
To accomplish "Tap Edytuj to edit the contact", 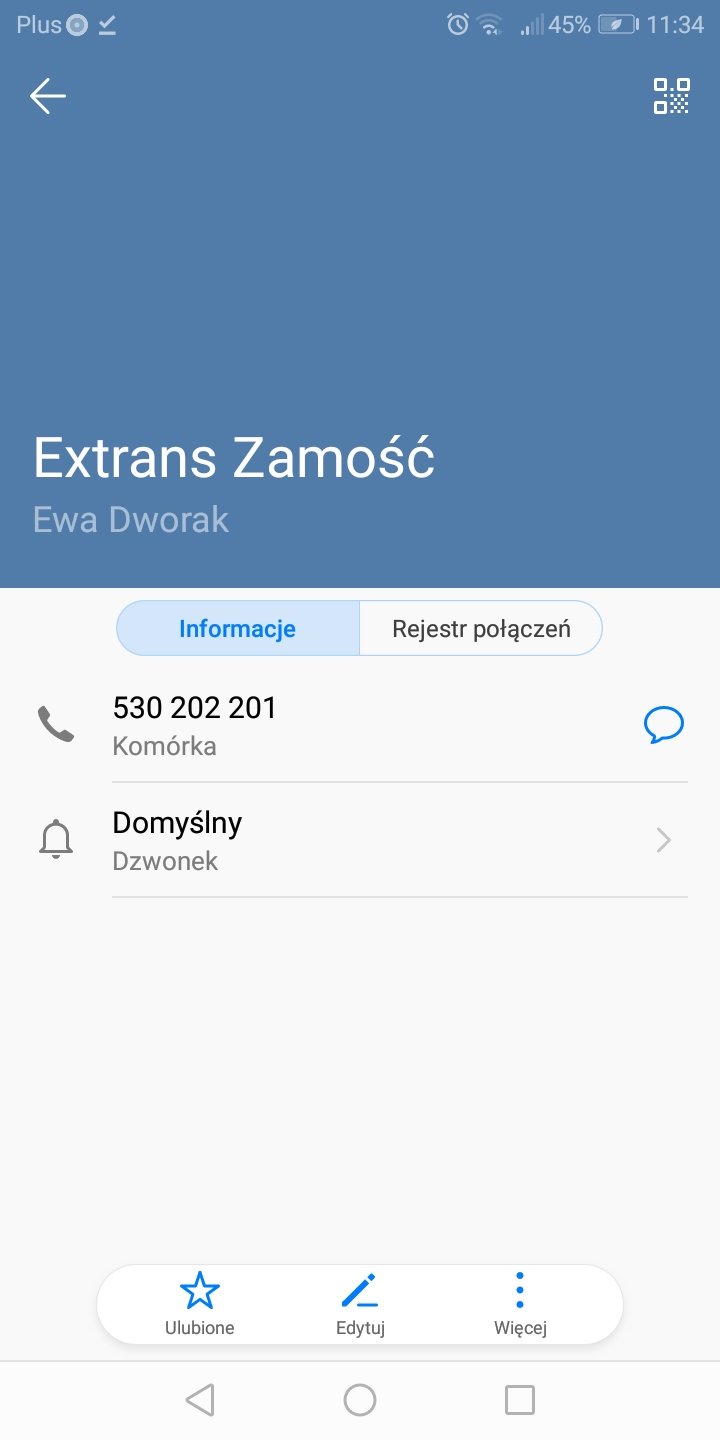I will click(x=360, y=1305).
